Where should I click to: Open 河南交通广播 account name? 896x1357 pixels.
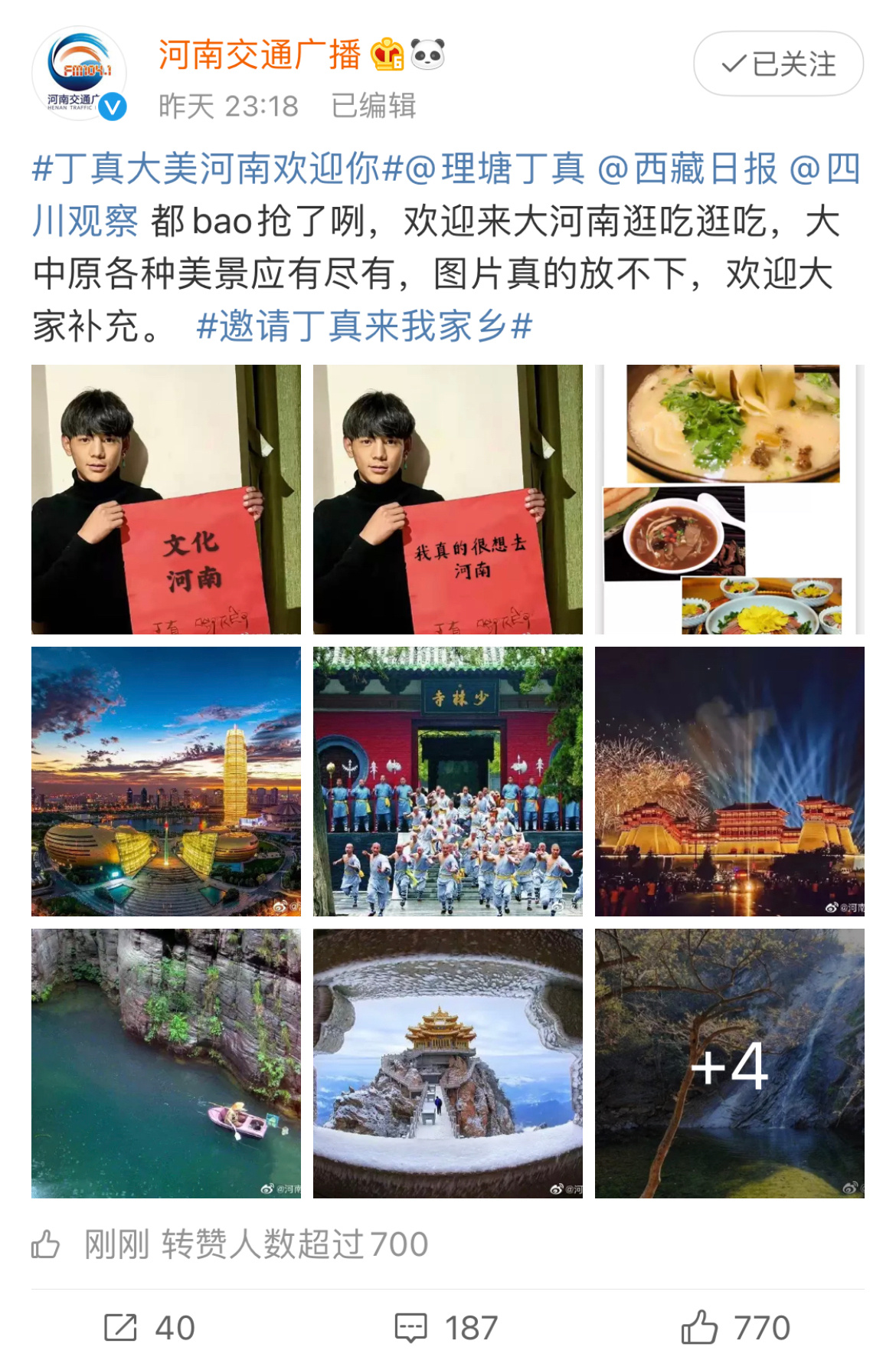(259, 55)
